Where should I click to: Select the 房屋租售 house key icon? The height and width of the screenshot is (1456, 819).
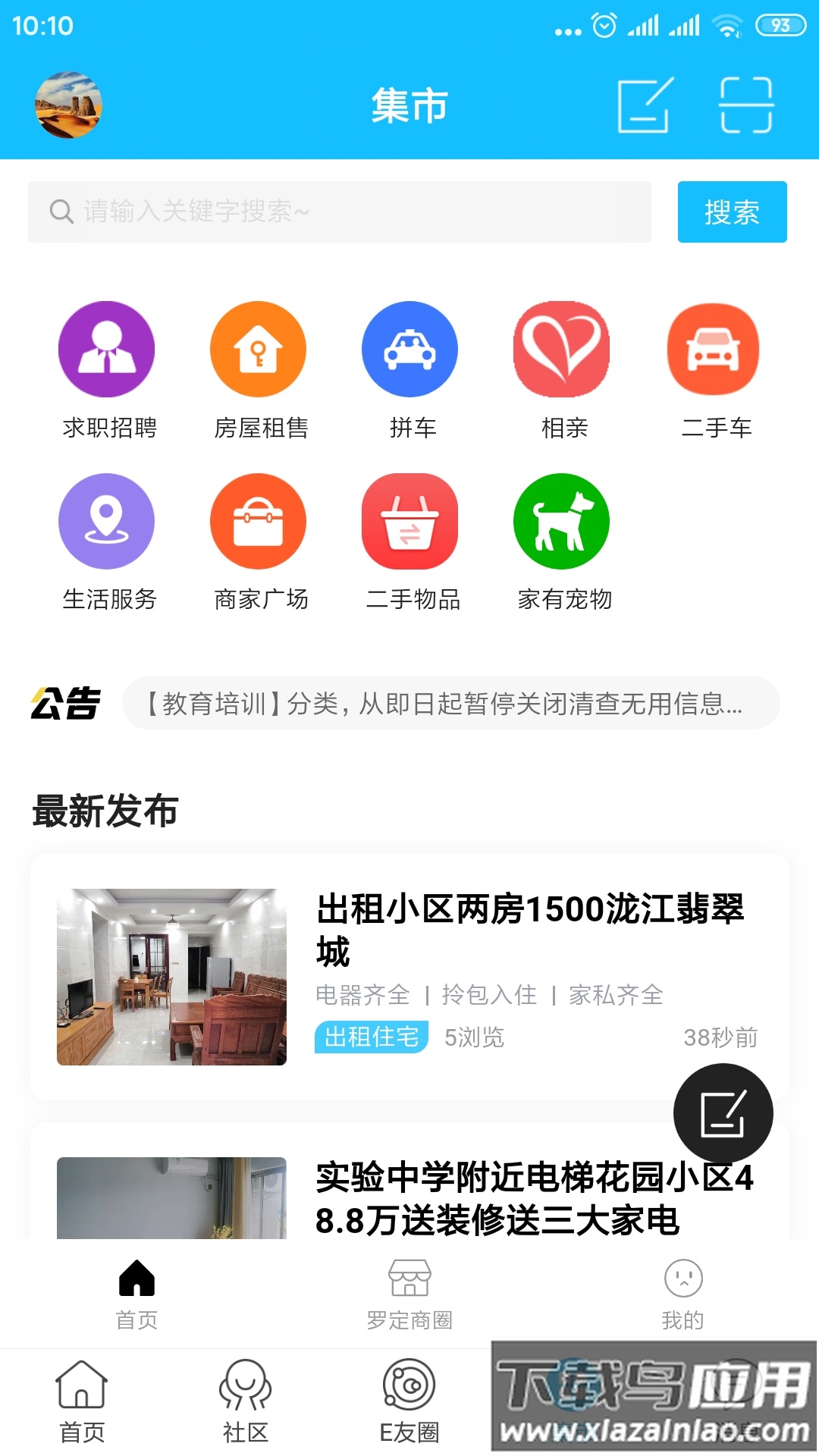[258, 349]
